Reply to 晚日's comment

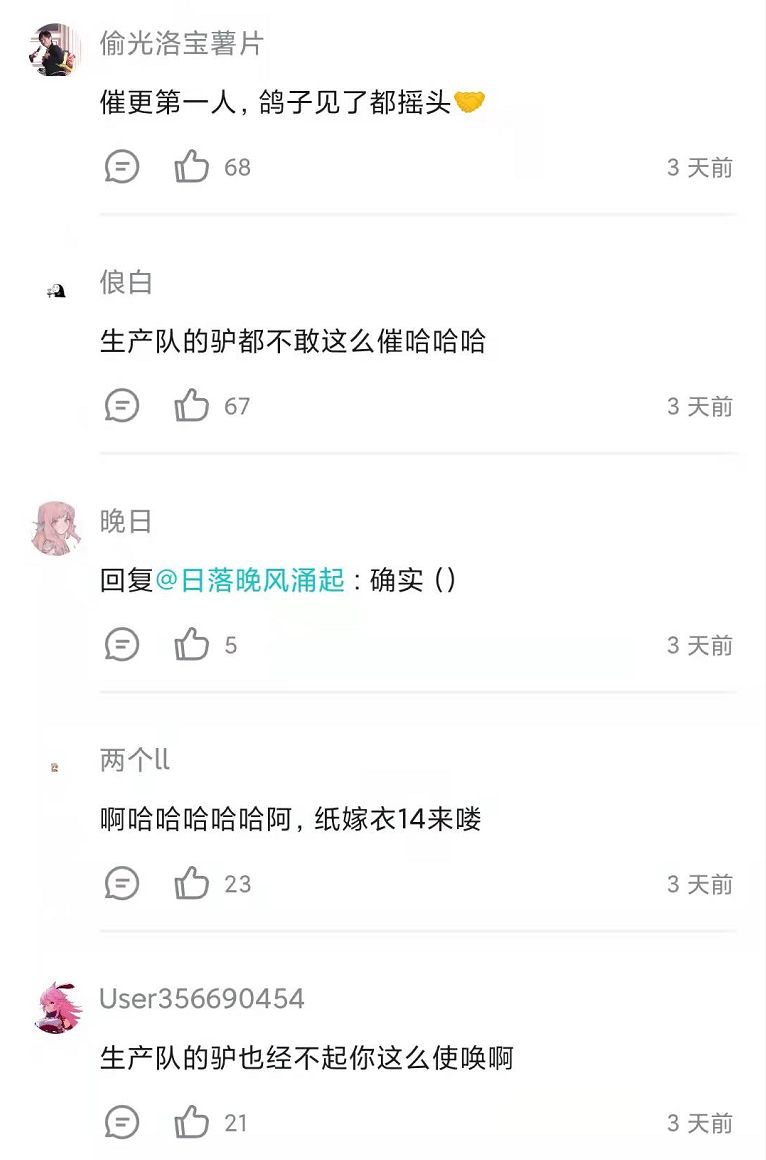[x=122, y=644]
